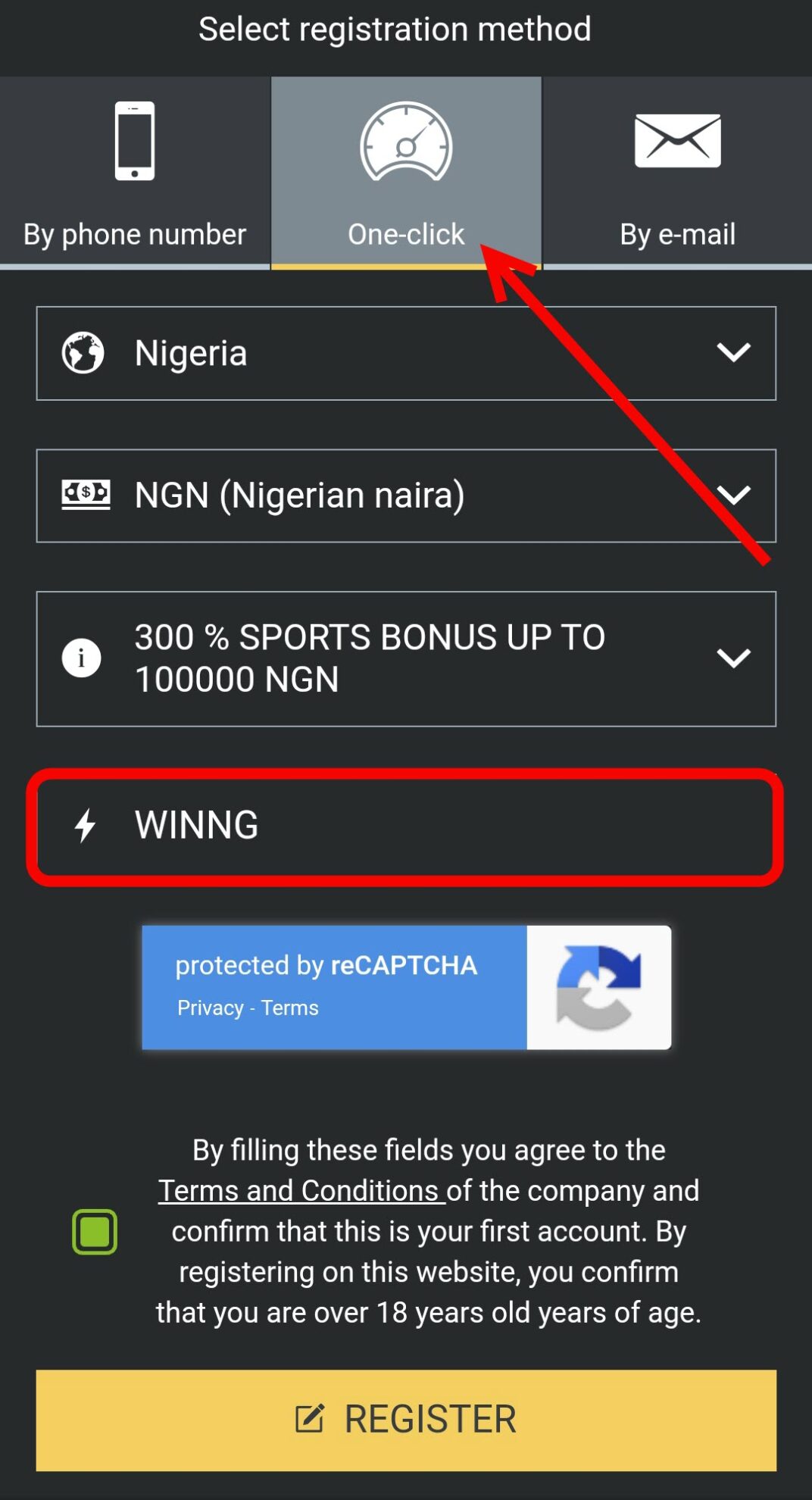The image size is (812, 1500).
Task: Open the Terms and Conditions link
Action: (301, 1191)
